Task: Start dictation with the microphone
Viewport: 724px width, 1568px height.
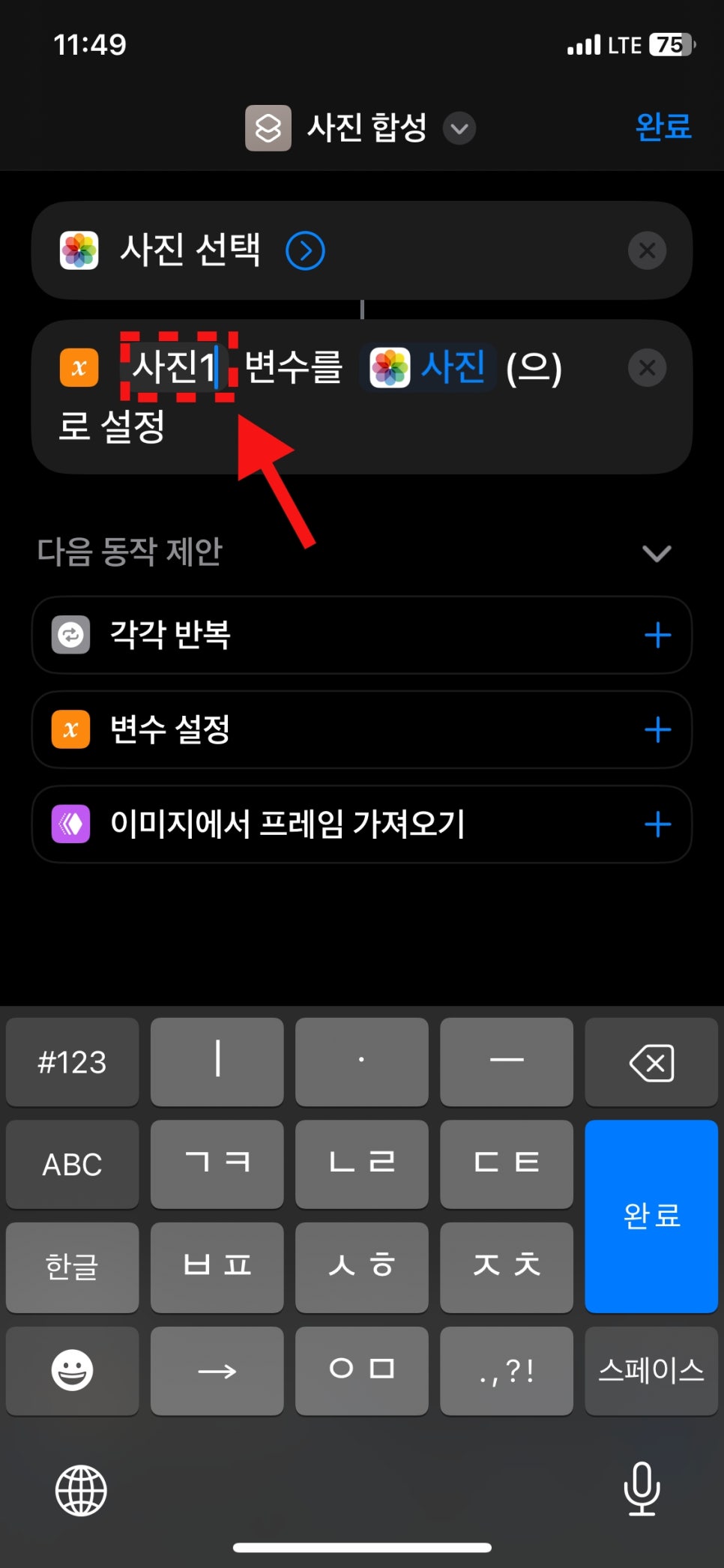Action: pyautogui.click(x=642, y=1489)
